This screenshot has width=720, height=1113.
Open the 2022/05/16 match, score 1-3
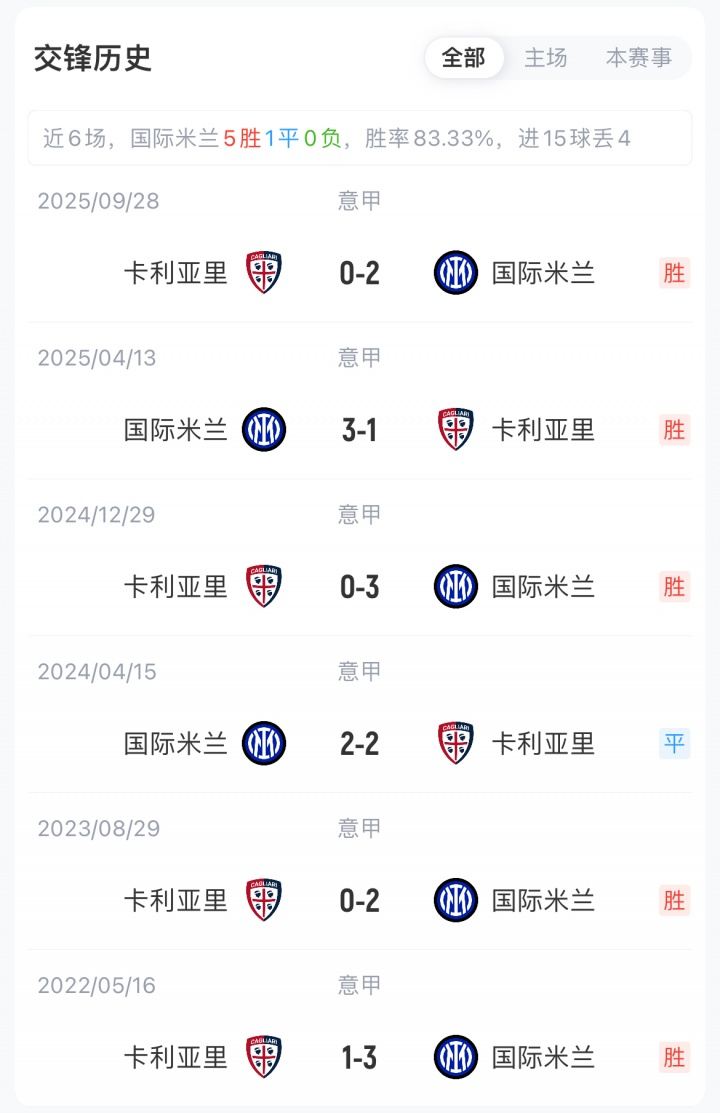(x=359, y=1058)
